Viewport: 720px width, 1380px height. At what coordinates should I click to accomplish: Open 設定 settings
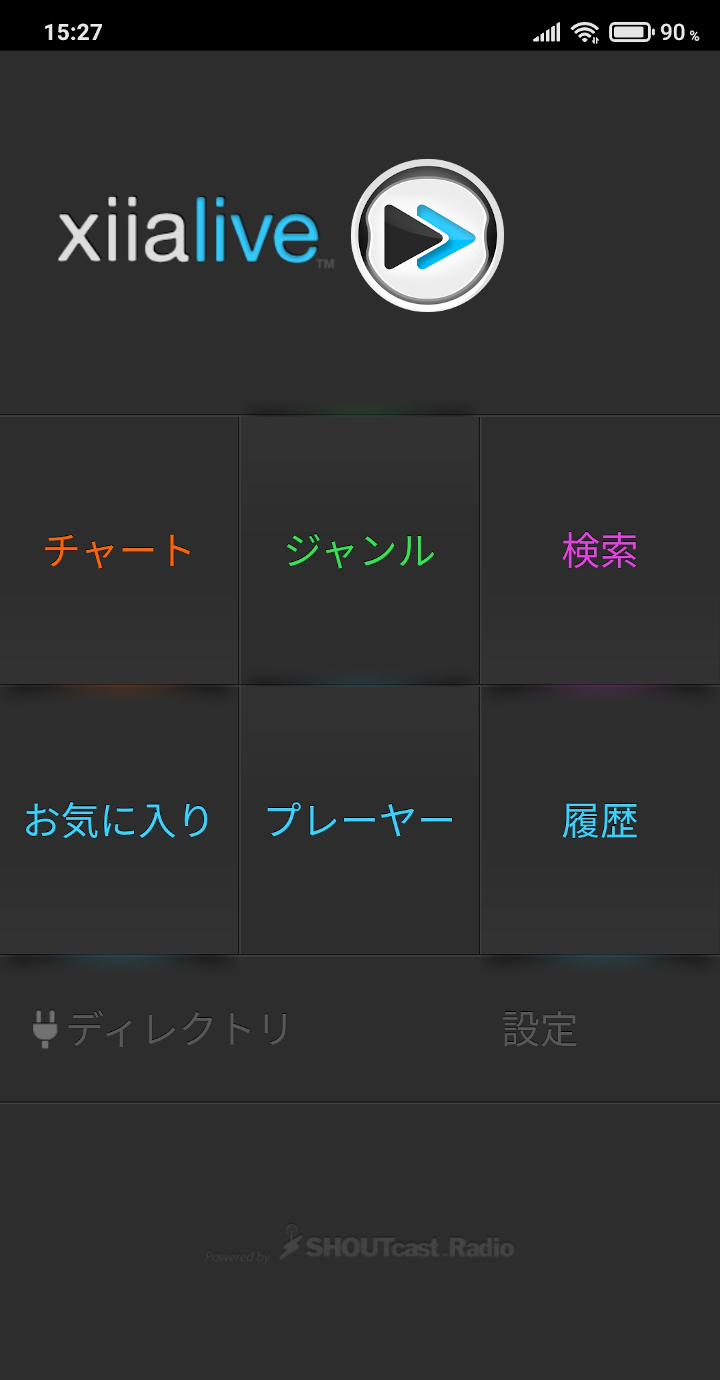(540, 1029)
